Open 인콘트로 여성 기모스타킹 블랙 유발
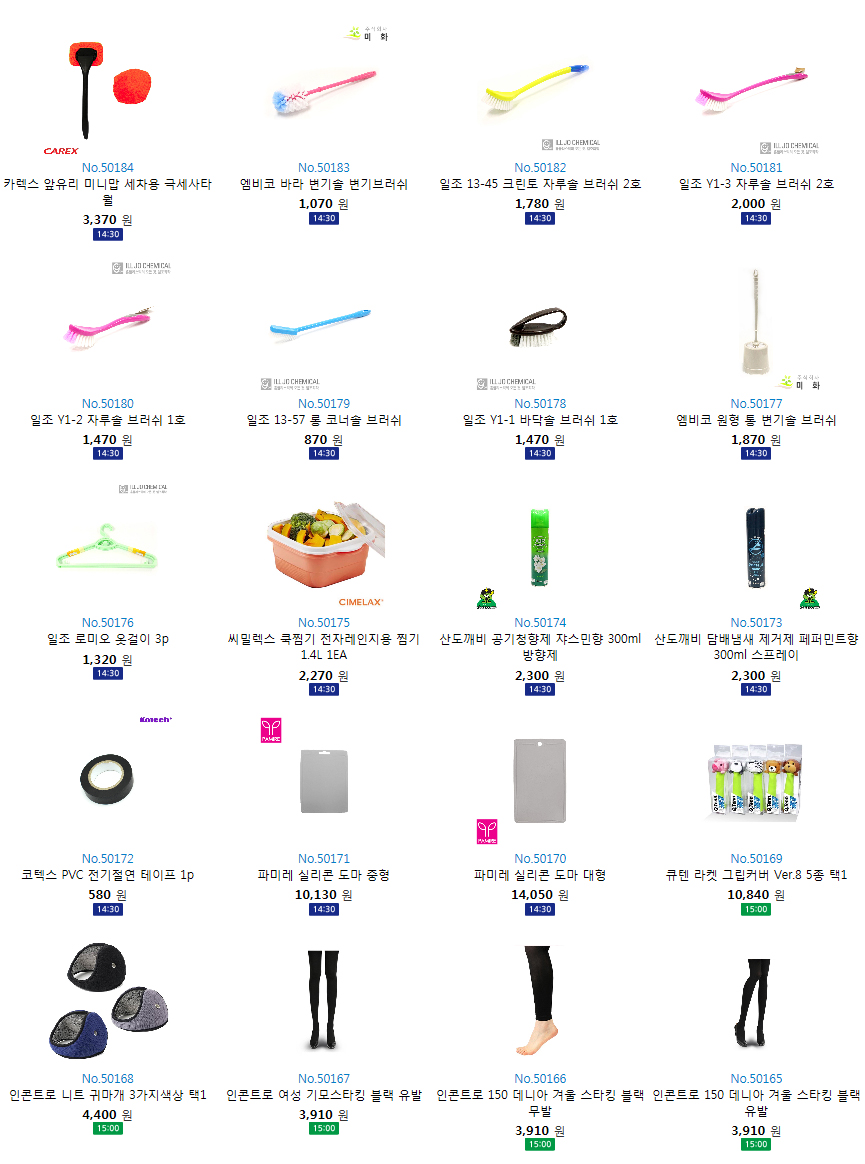Screen dimensions: 865x1164 tap(324, 1095)
